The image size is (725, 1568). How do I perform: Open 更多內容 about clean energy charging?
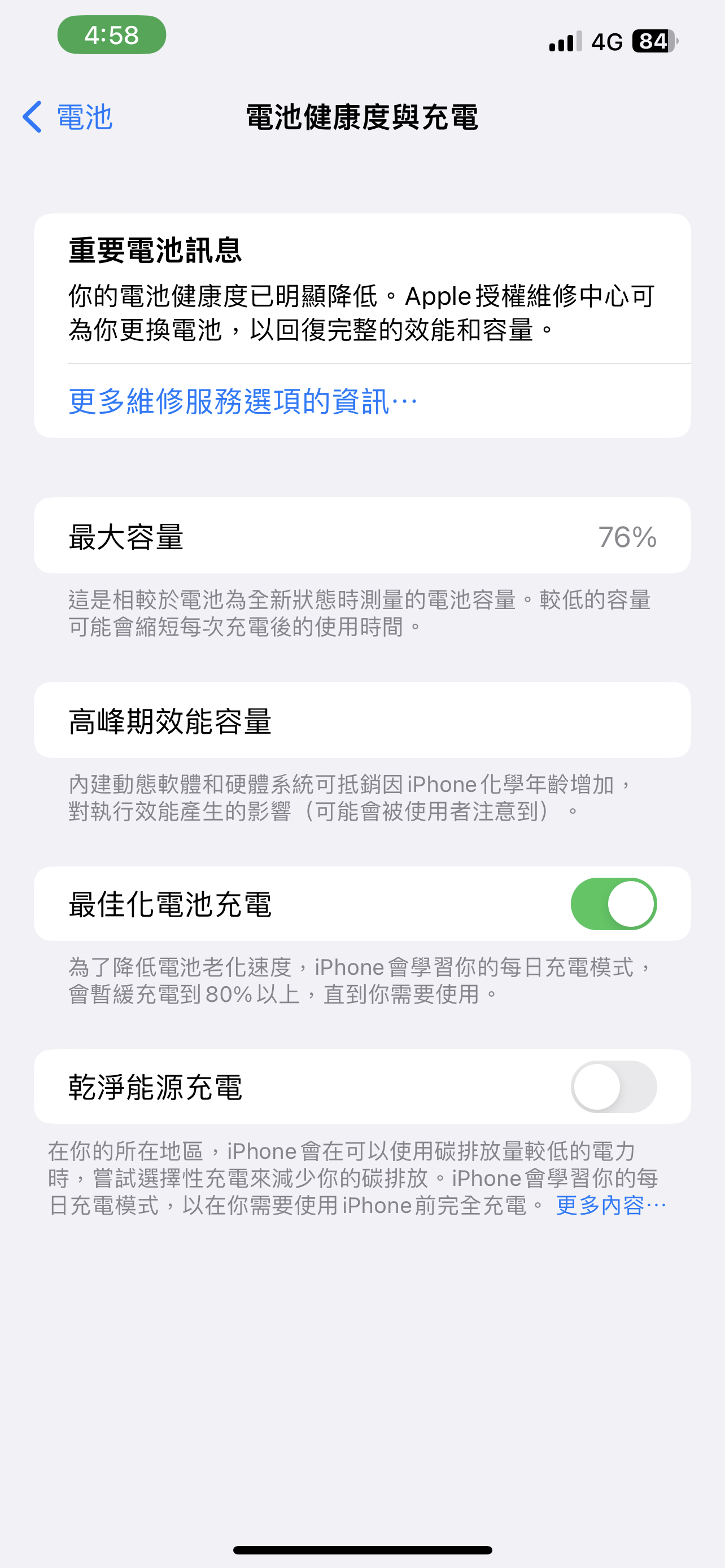coord(610,1205)
